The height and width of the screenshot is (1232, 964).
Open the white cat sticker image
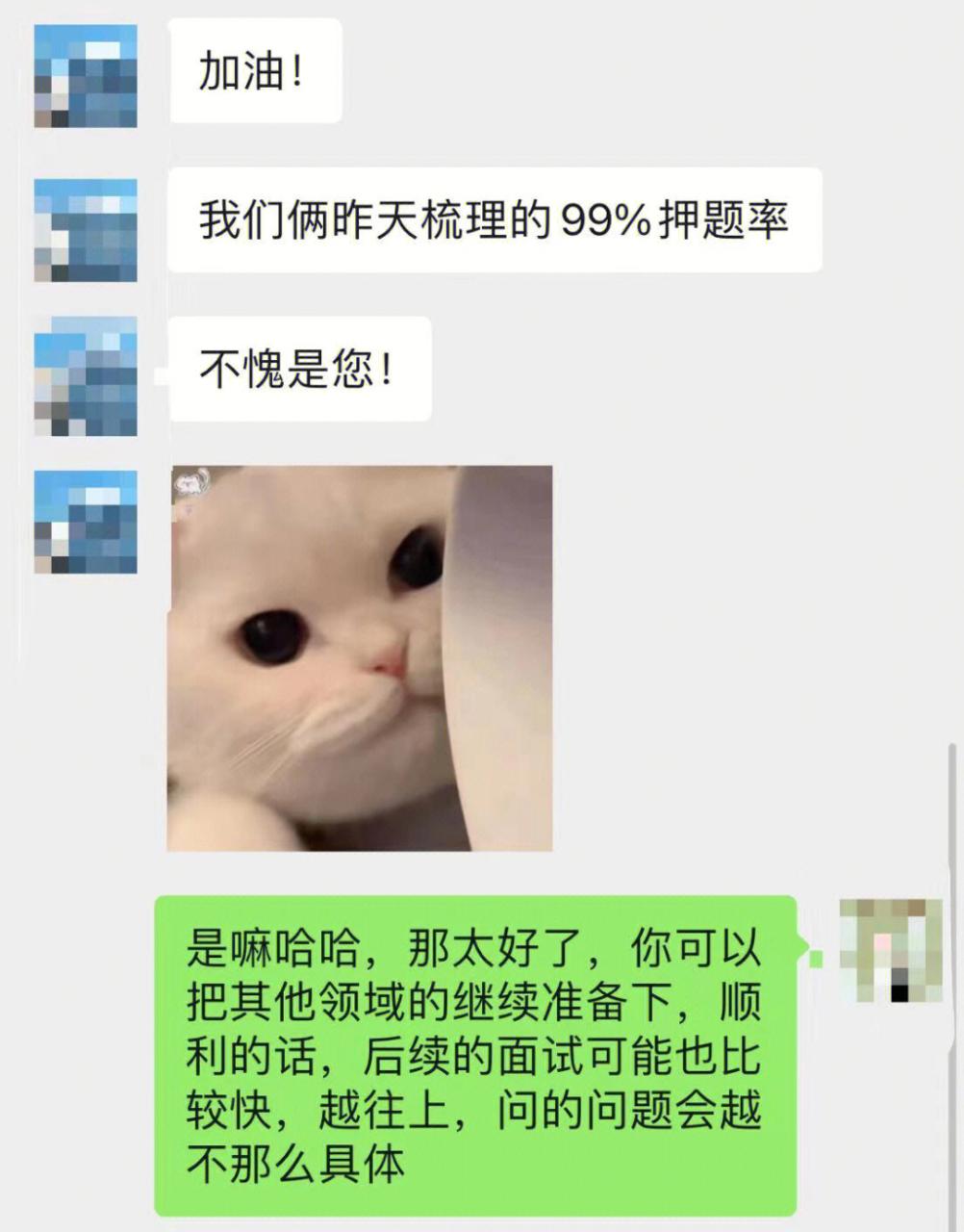[359, 658]
